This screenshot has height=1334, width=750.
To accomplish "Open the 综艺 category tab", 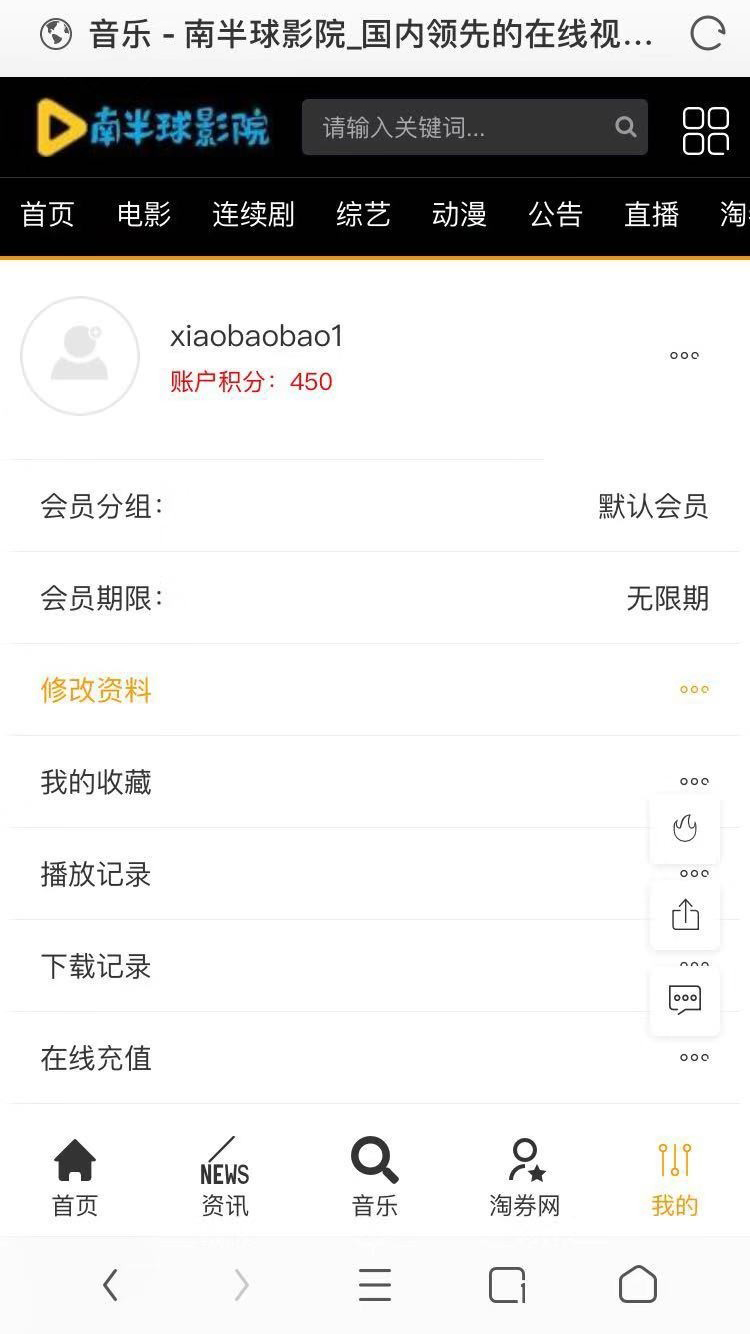I will [363, 214].
